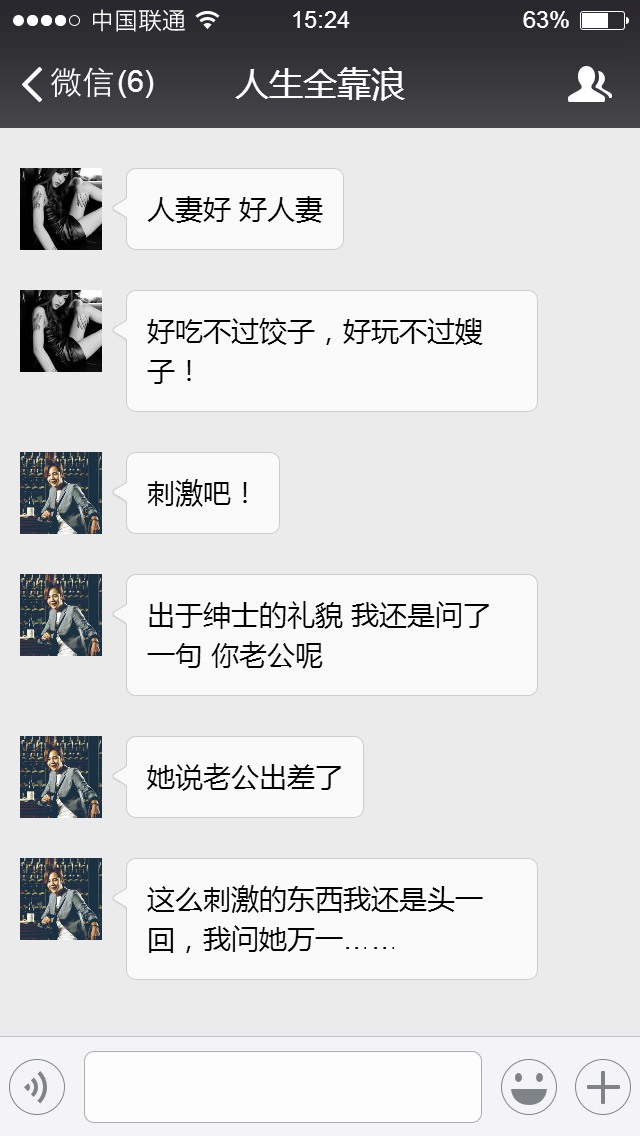Open group members info icon
Image resolution: width=640 pixels, height=1136 pixels.
tap(589, 85)
